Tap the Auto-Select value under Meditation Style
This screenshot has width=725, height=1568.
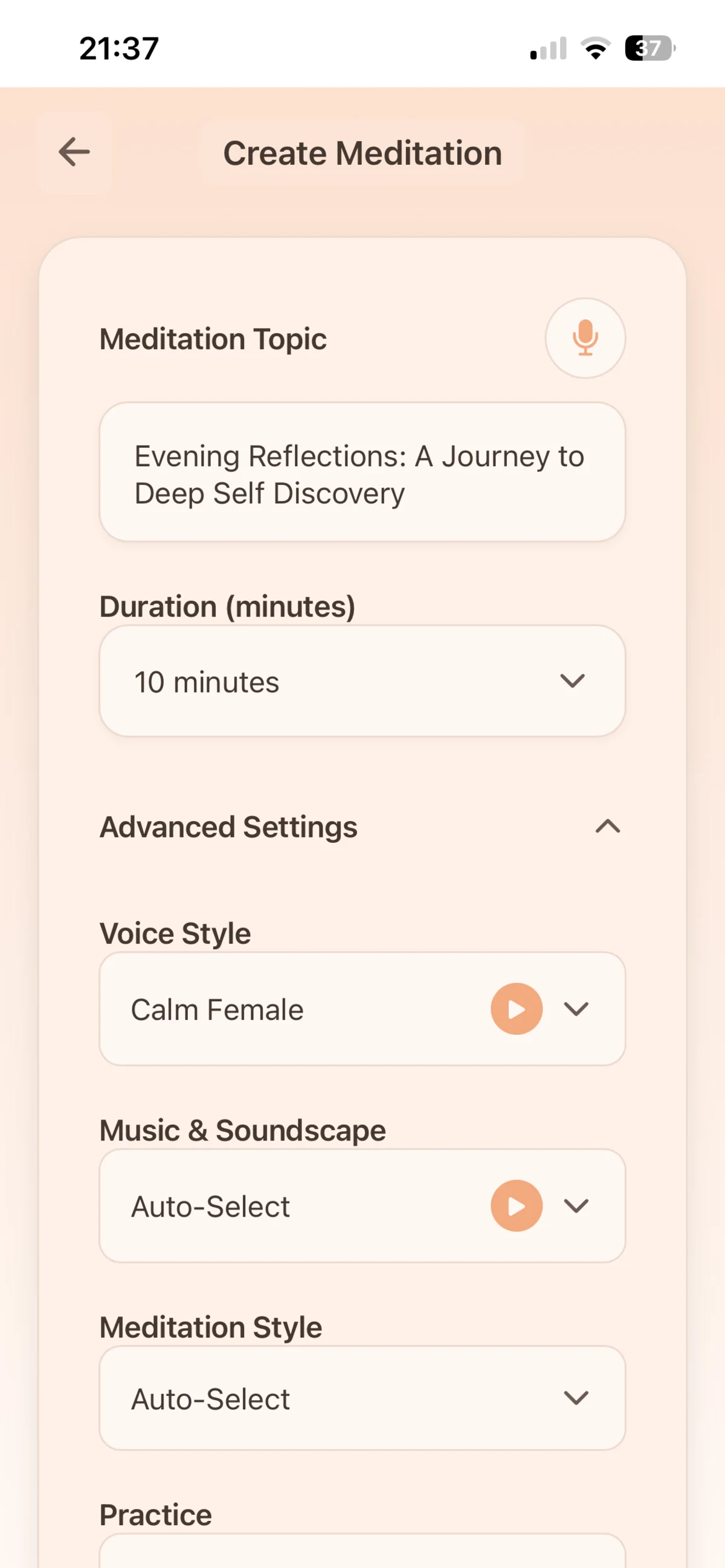210,1398
